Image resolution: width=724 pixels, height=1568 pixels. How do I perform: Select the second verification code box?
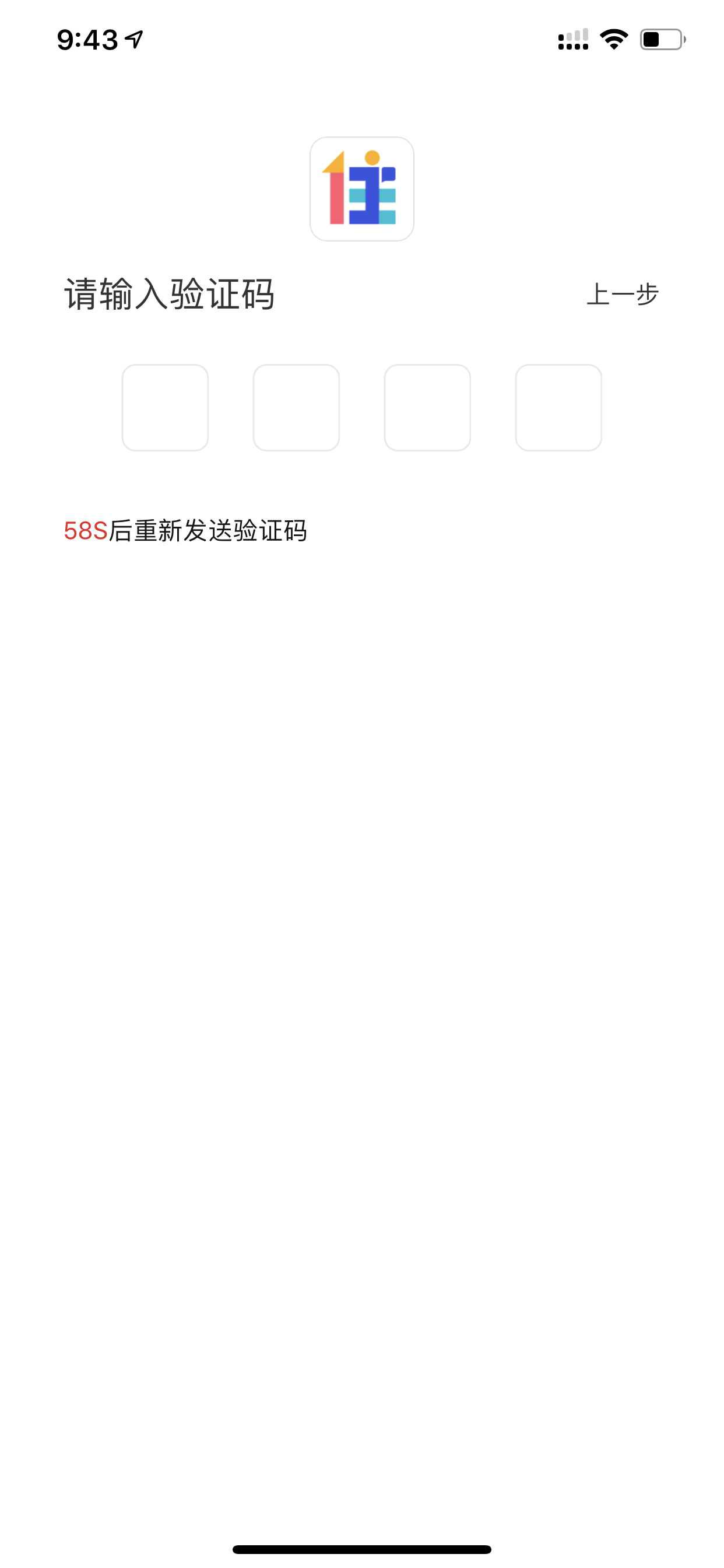(296, 408)
